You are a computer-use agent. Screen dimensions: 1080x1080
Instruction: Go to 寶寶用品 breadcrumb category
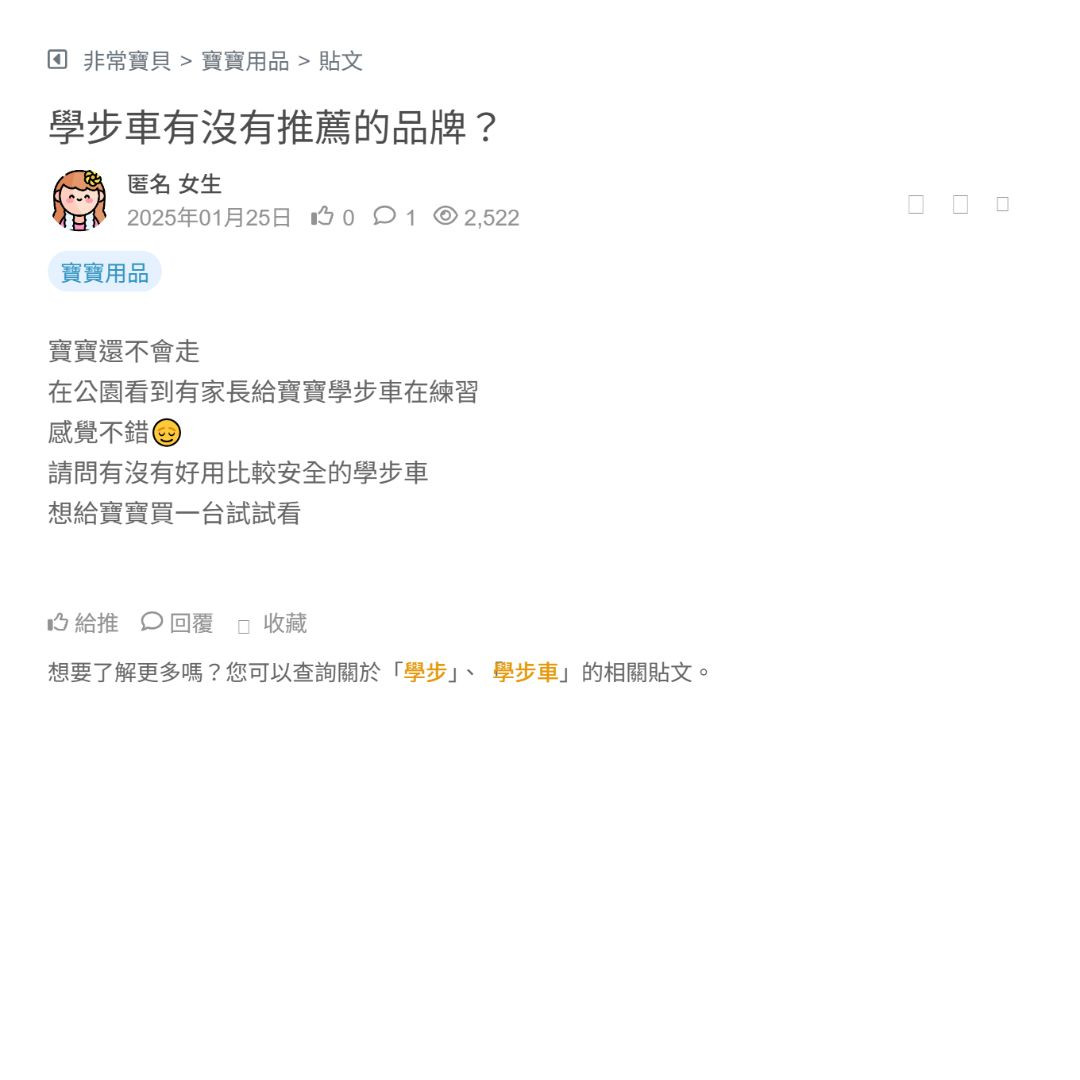pos(245,61)
